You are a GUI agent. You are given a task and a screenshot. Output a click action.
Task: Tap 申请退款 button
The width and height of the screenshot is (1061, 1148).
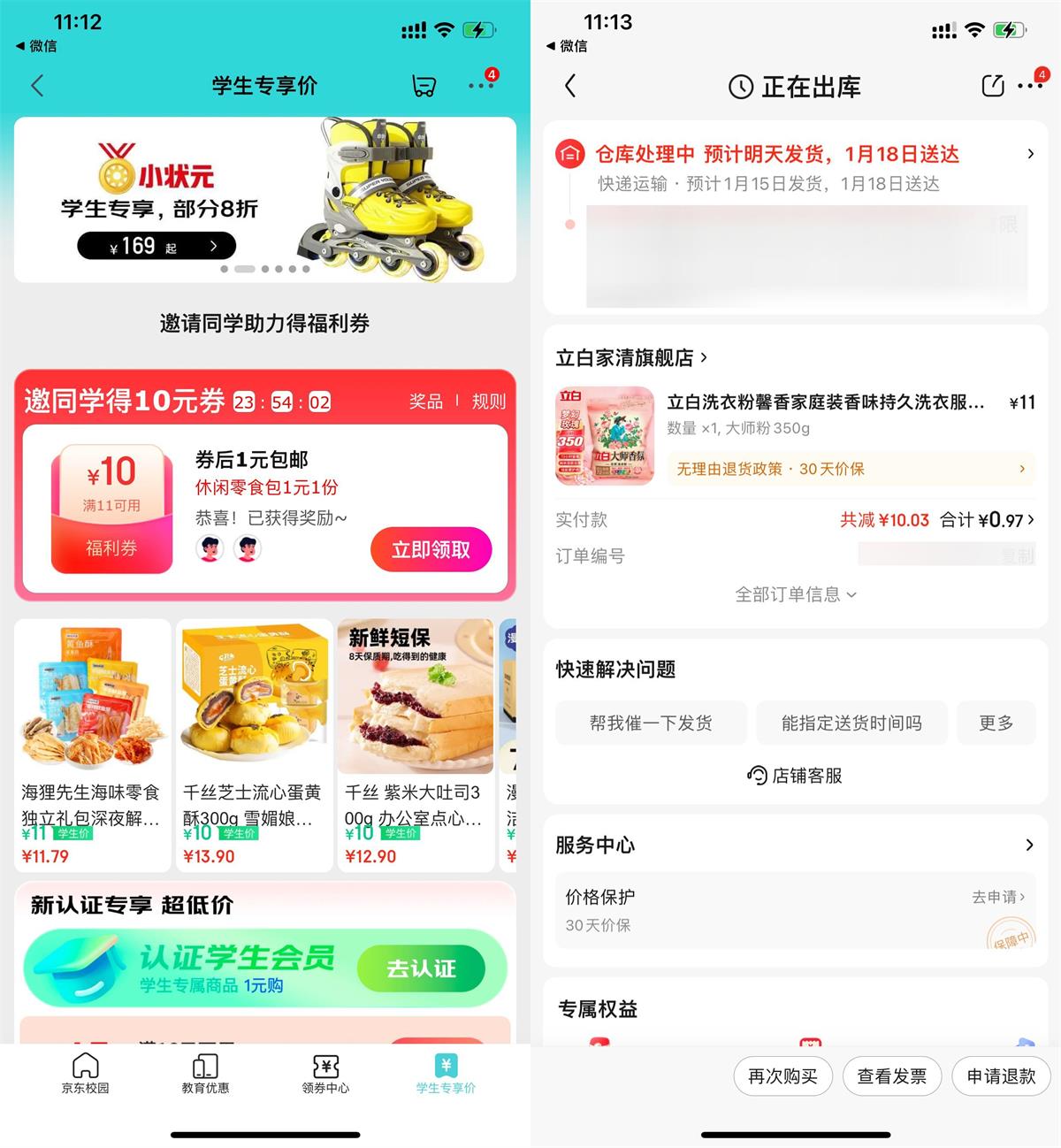[1001, 1076]
